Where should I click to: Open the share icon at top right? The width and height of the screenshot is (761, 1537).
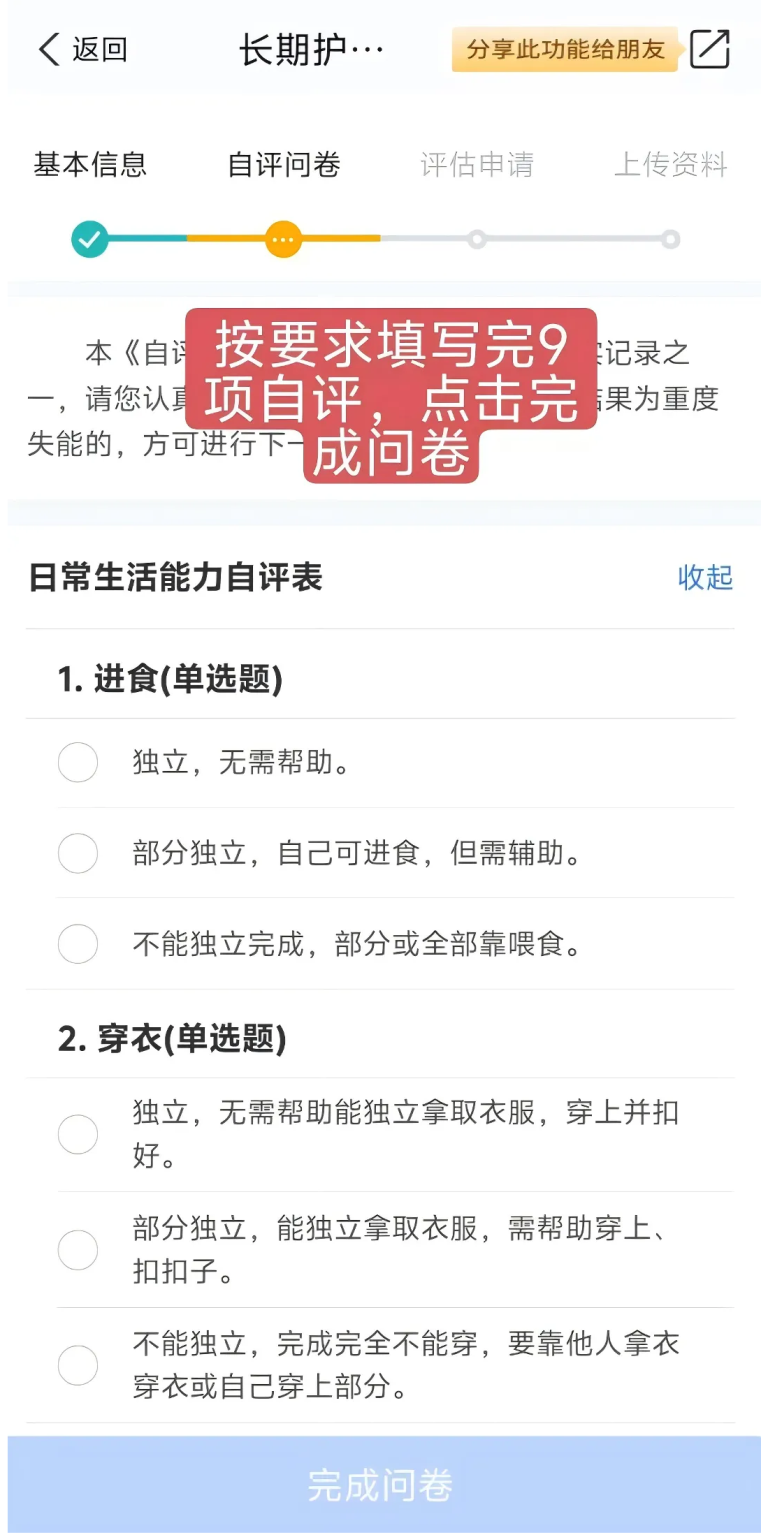710,49
